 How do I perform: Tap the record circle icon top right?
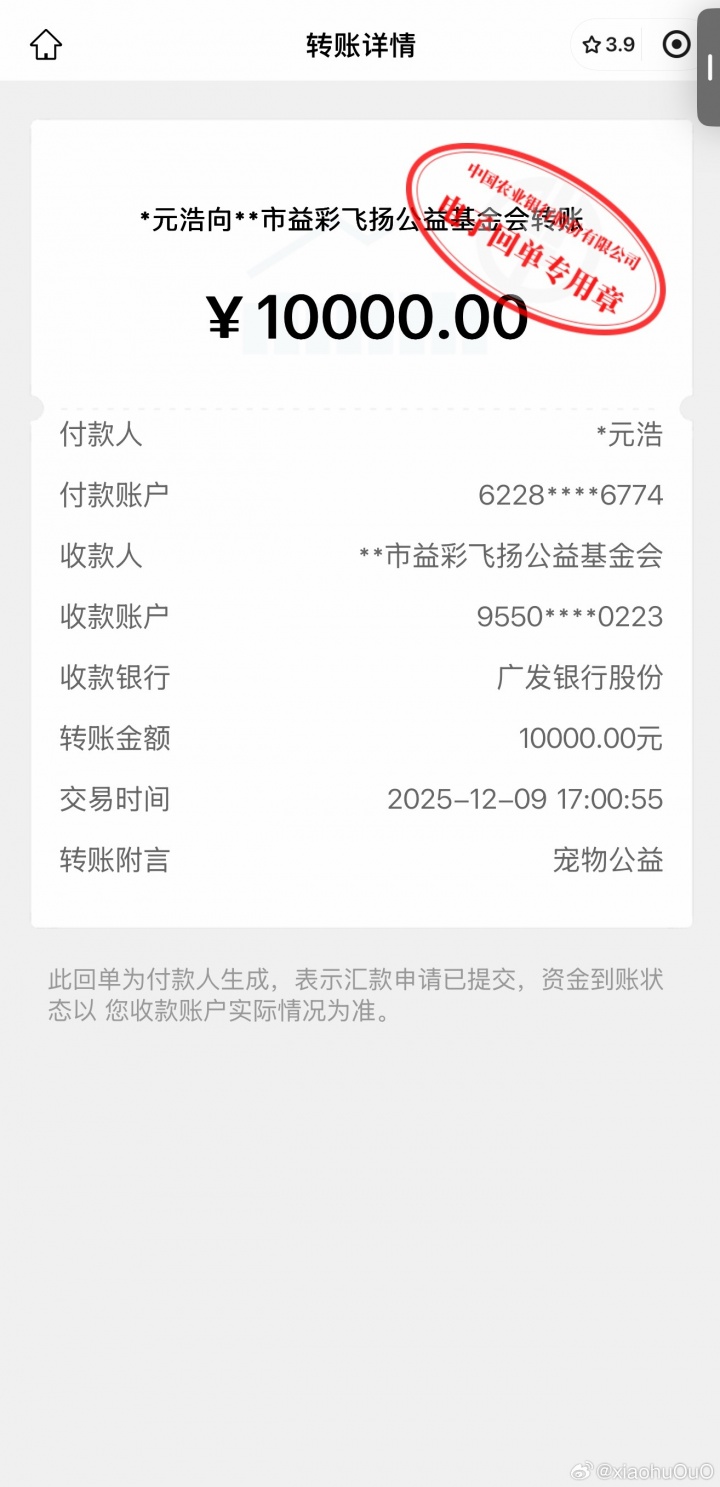click(676, 44)
